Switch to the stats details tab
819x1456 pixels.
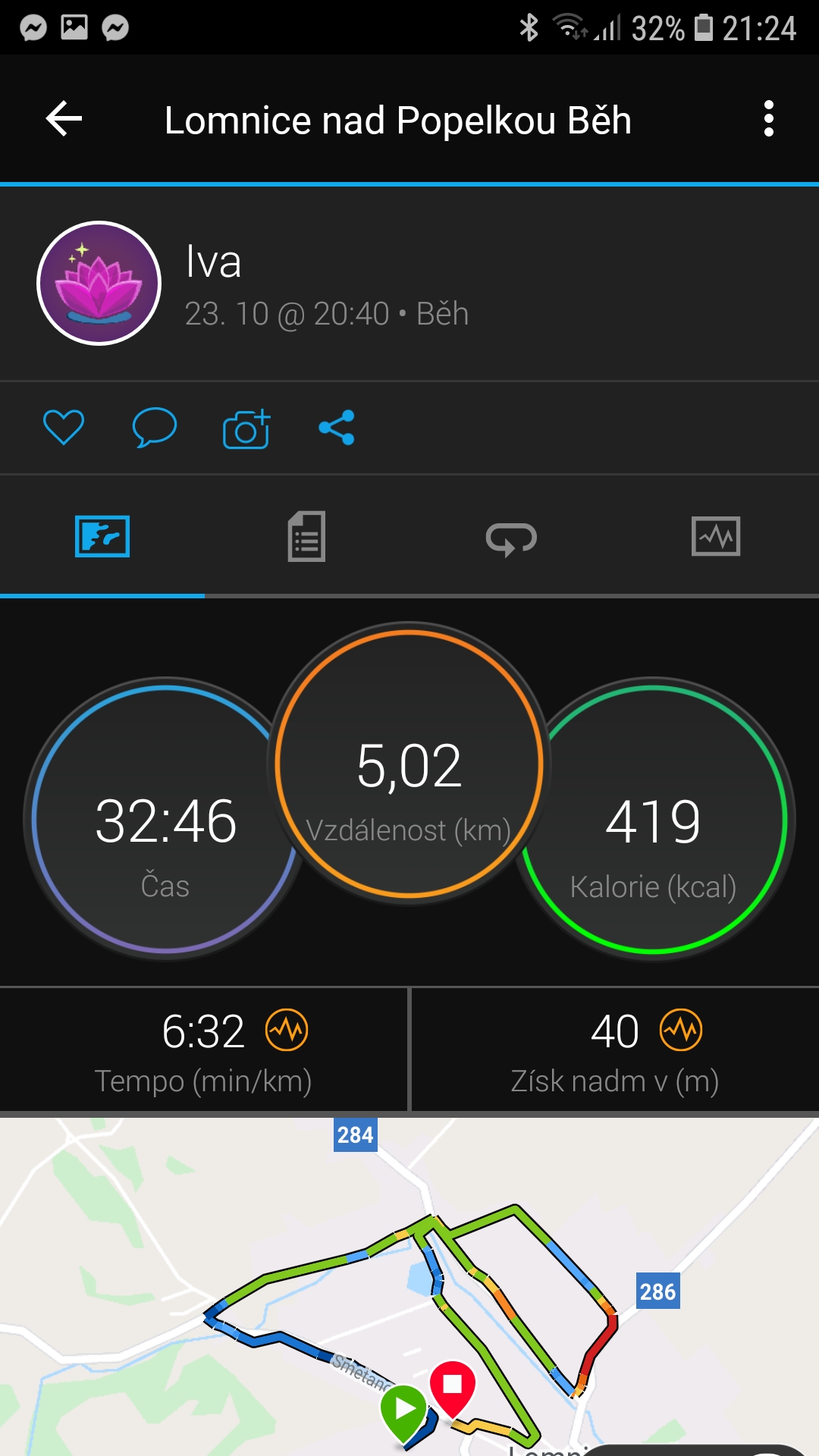point(306,536)
